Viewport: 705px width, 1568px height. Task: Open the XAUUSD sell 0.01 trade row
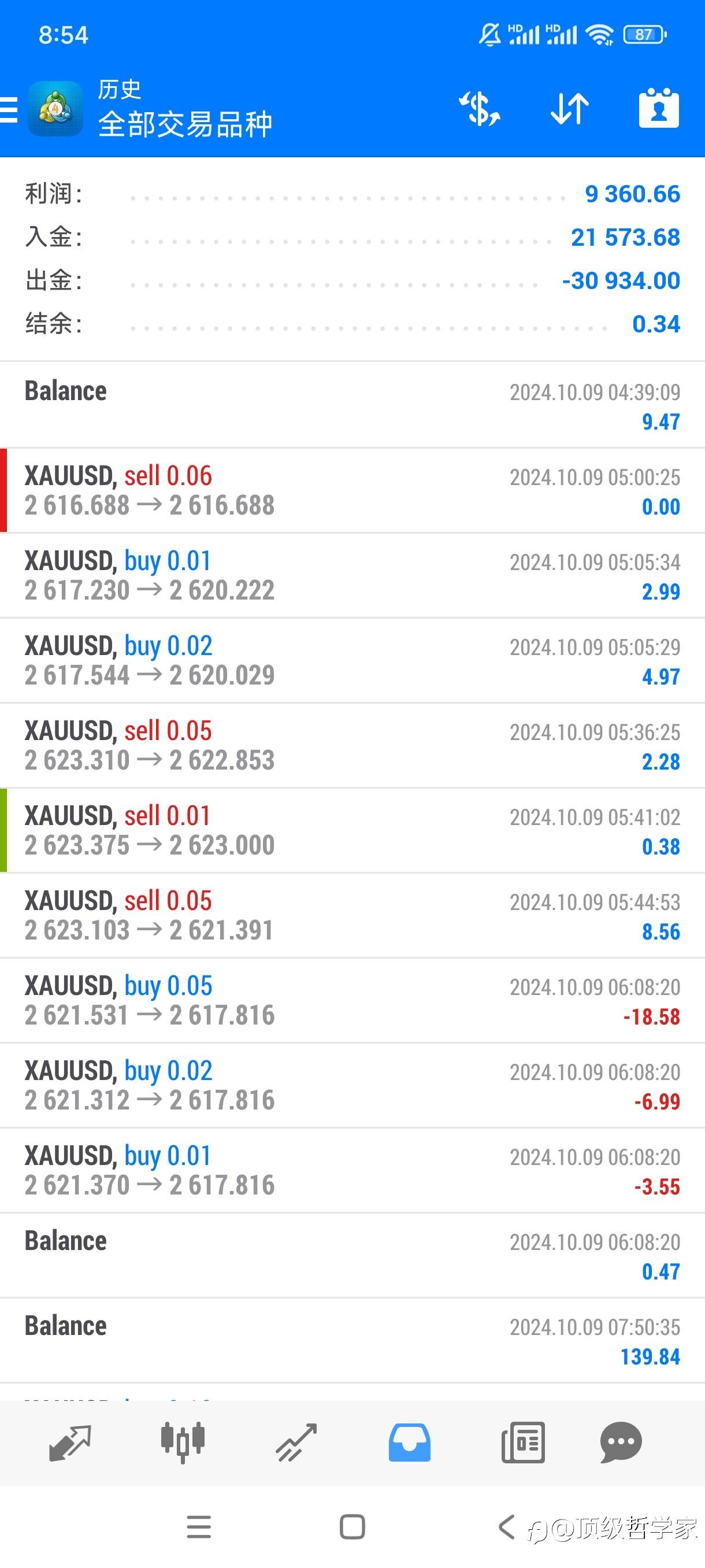point(352,830)
